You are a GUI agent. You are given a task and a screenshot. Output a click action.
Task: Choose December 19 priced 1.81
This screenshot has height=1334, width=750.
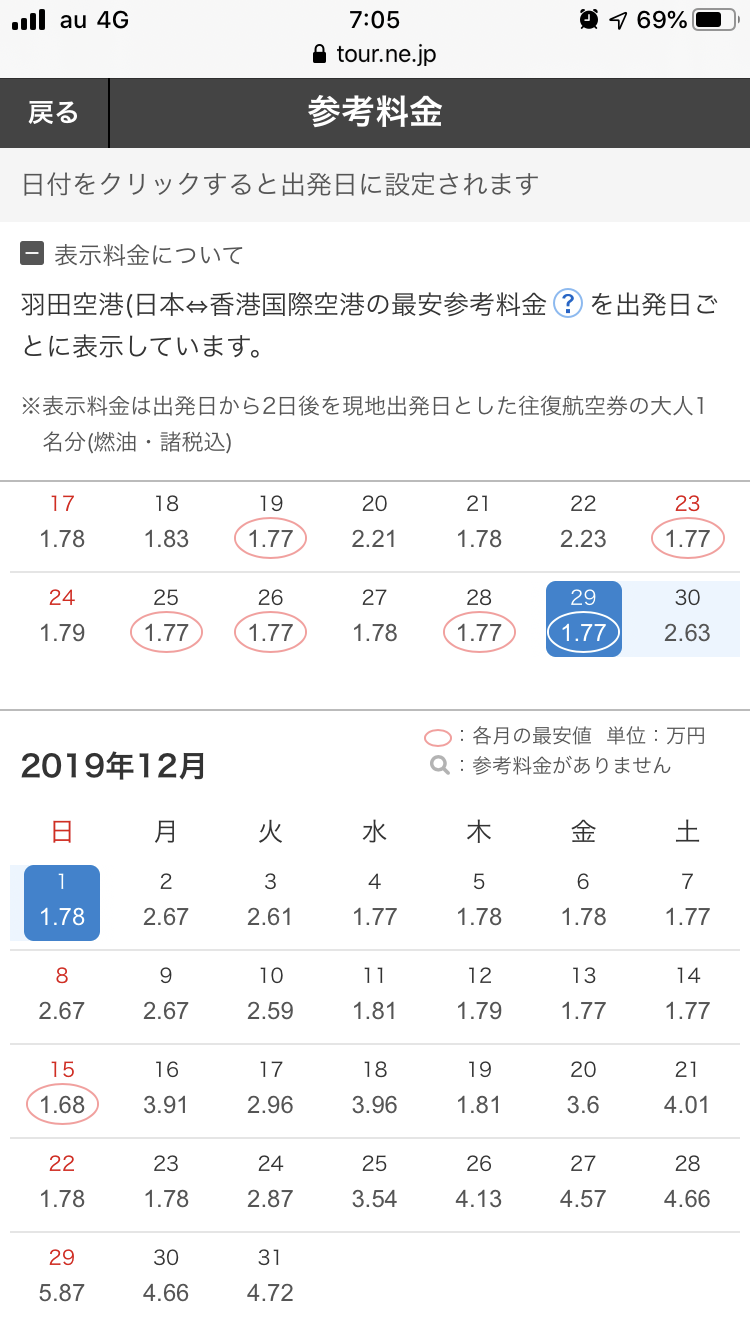pos(479,1090)
